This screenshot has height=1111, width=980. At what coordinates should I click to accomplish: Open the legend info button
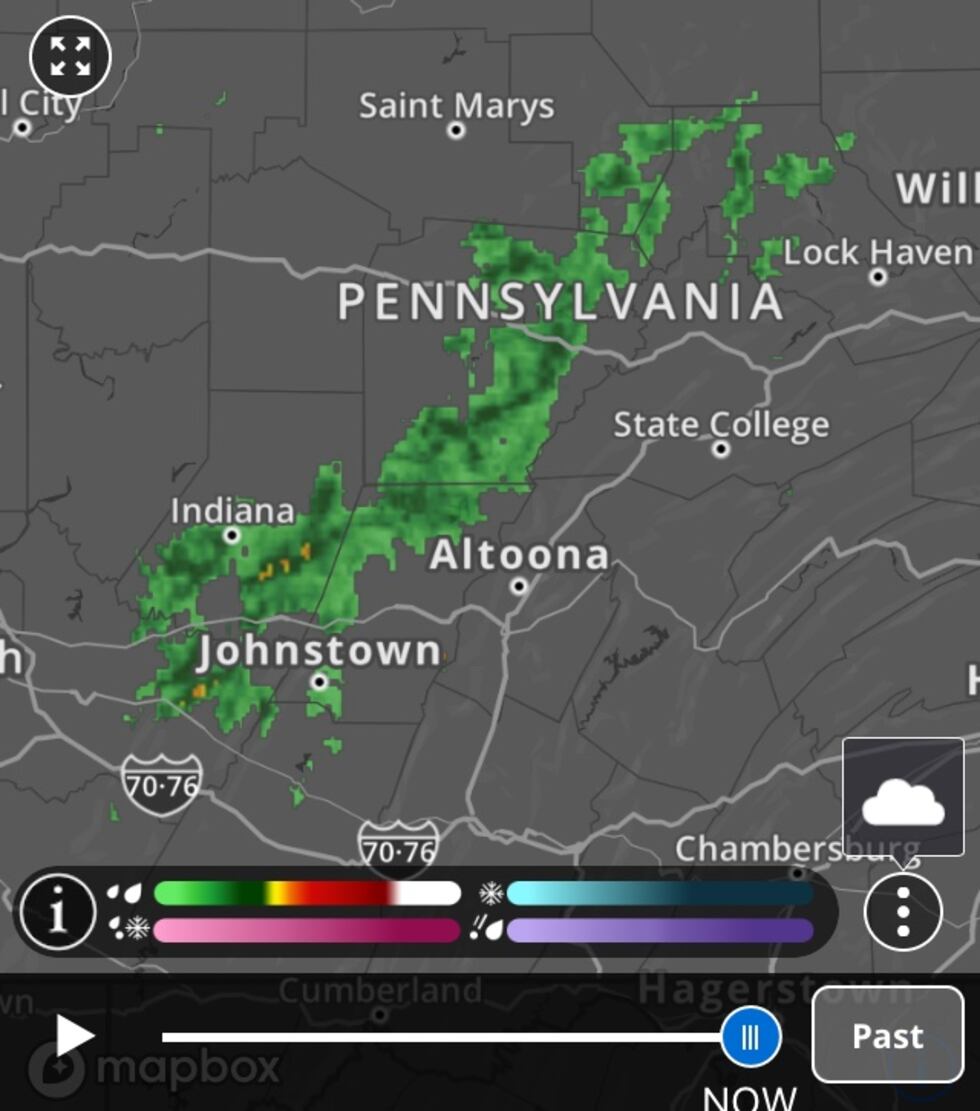pos(57,911)
